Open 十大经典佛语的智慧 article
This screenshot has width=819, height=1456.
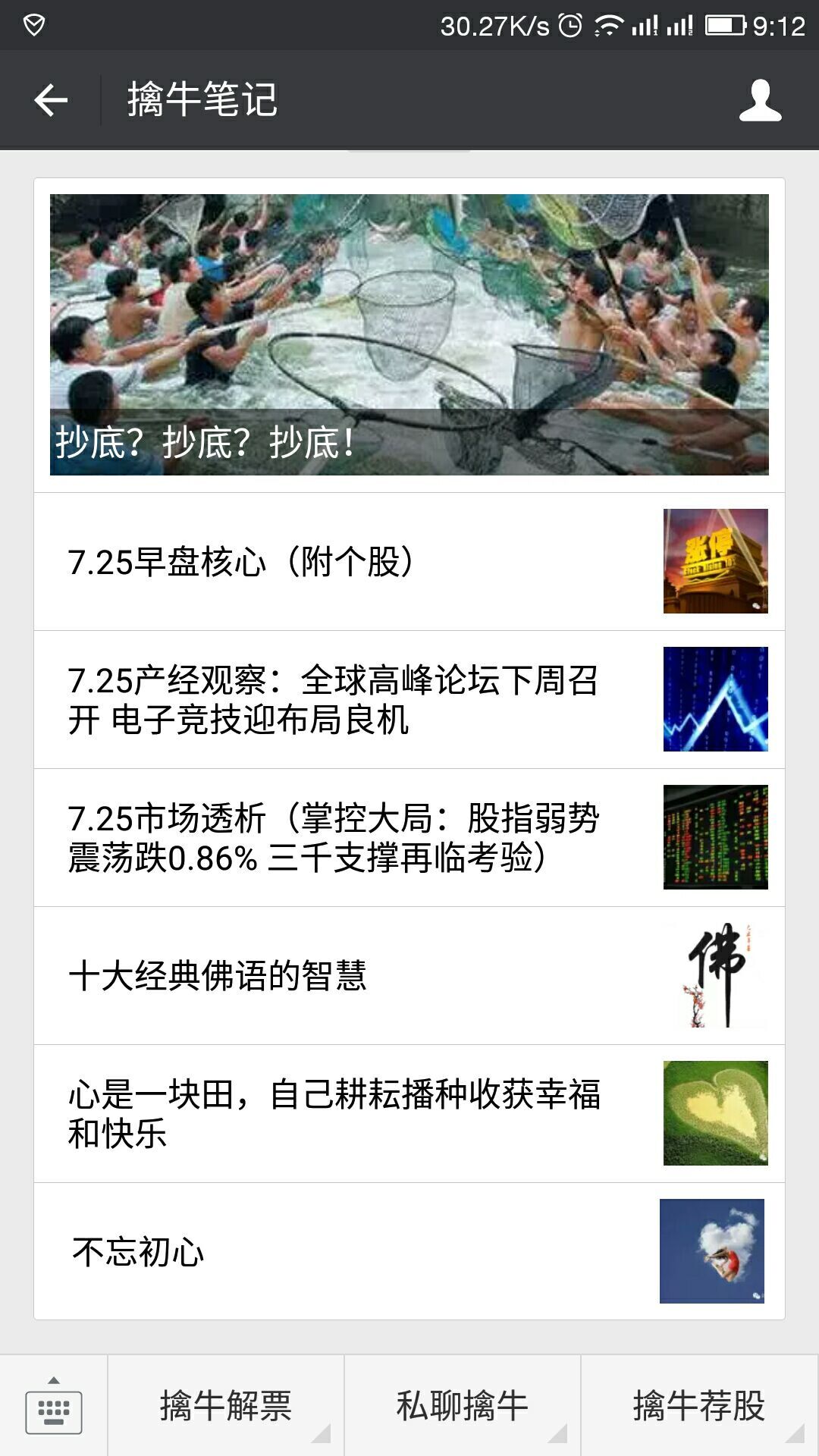(x=409, y=975)
